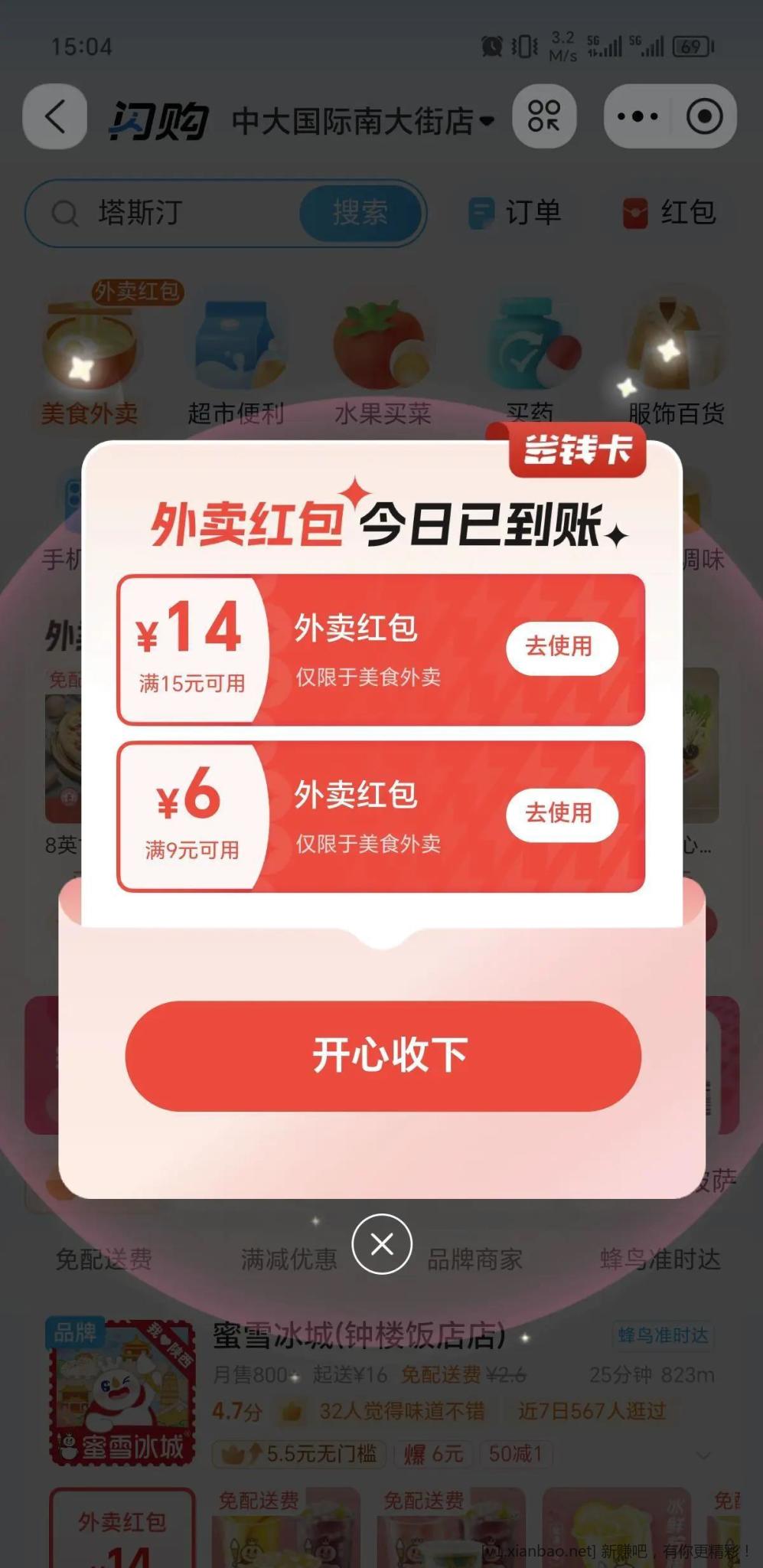Open the four-dot grid menu icon
The height and width of the screenshot is (1568, 763).
[x=543, y=116]
